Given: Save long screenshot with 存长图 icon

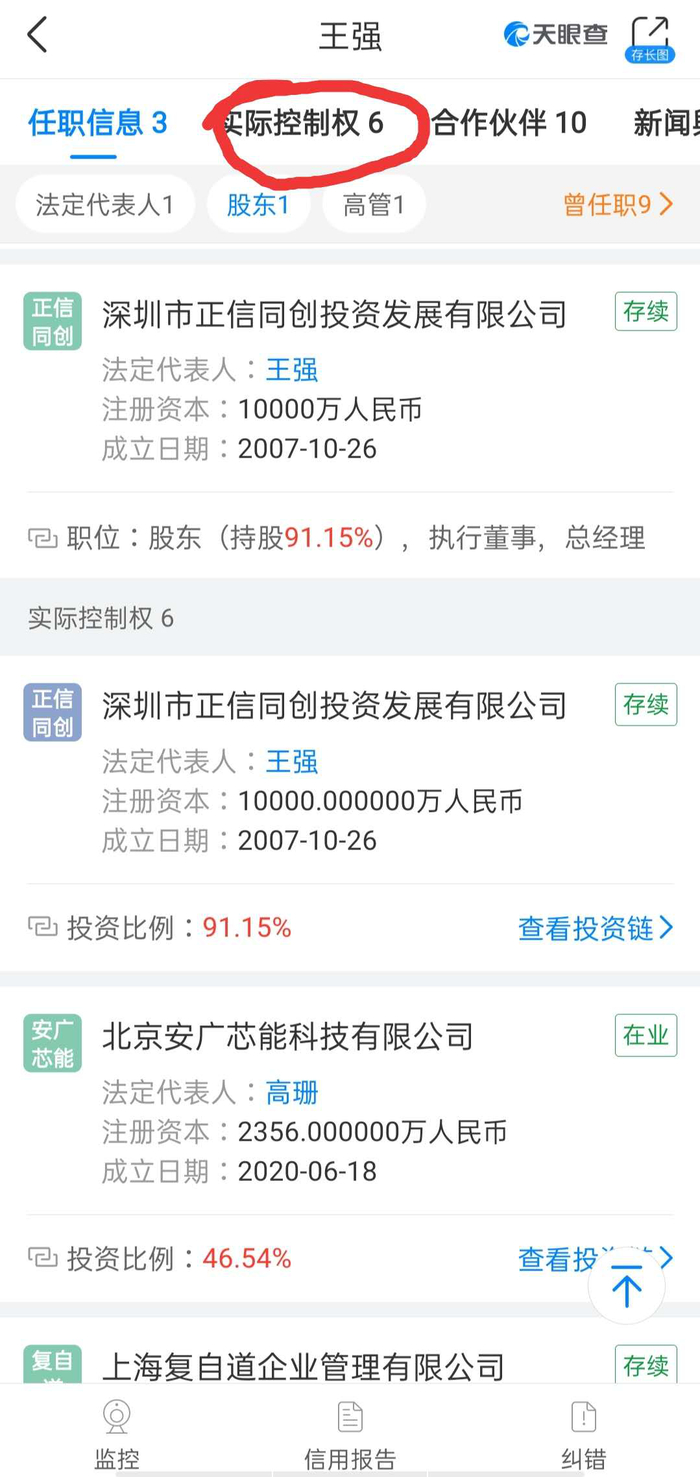Looking at the screenshot, I should [650, 38].
